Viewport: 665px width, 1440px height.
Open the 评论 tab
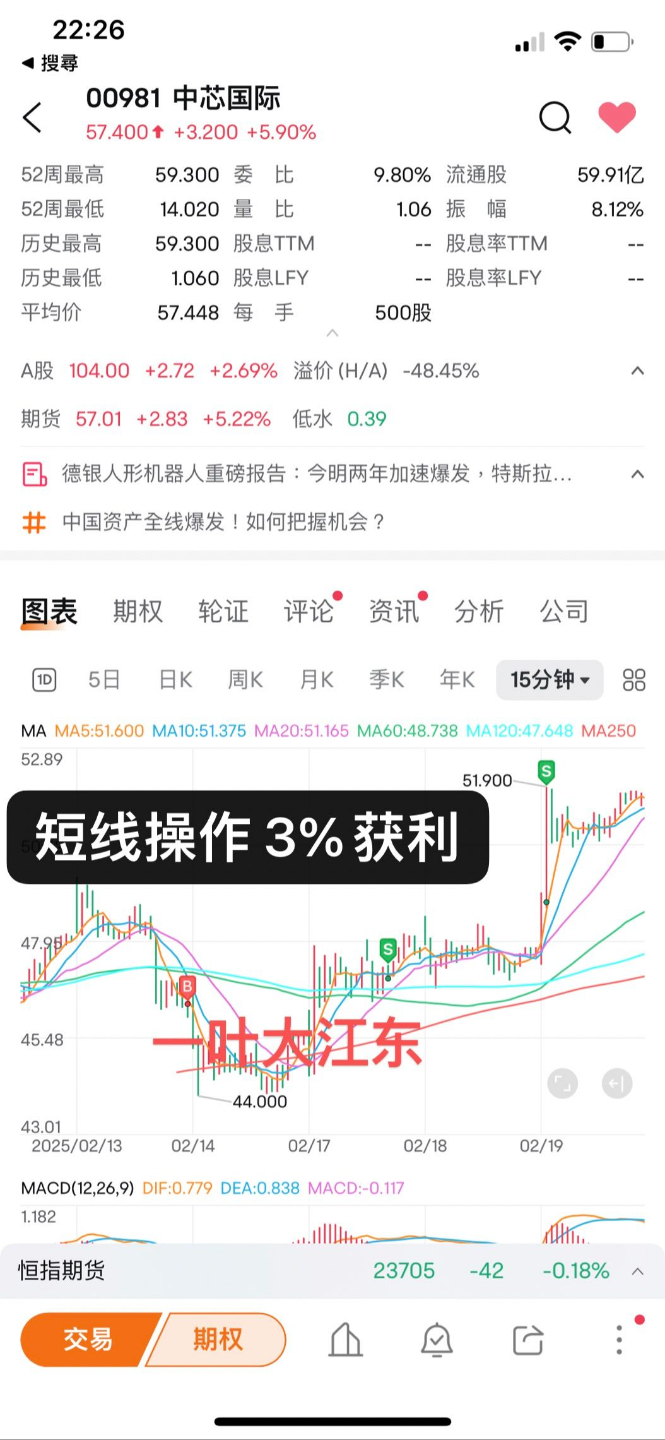pyautogui.click(x=308, y=611)
